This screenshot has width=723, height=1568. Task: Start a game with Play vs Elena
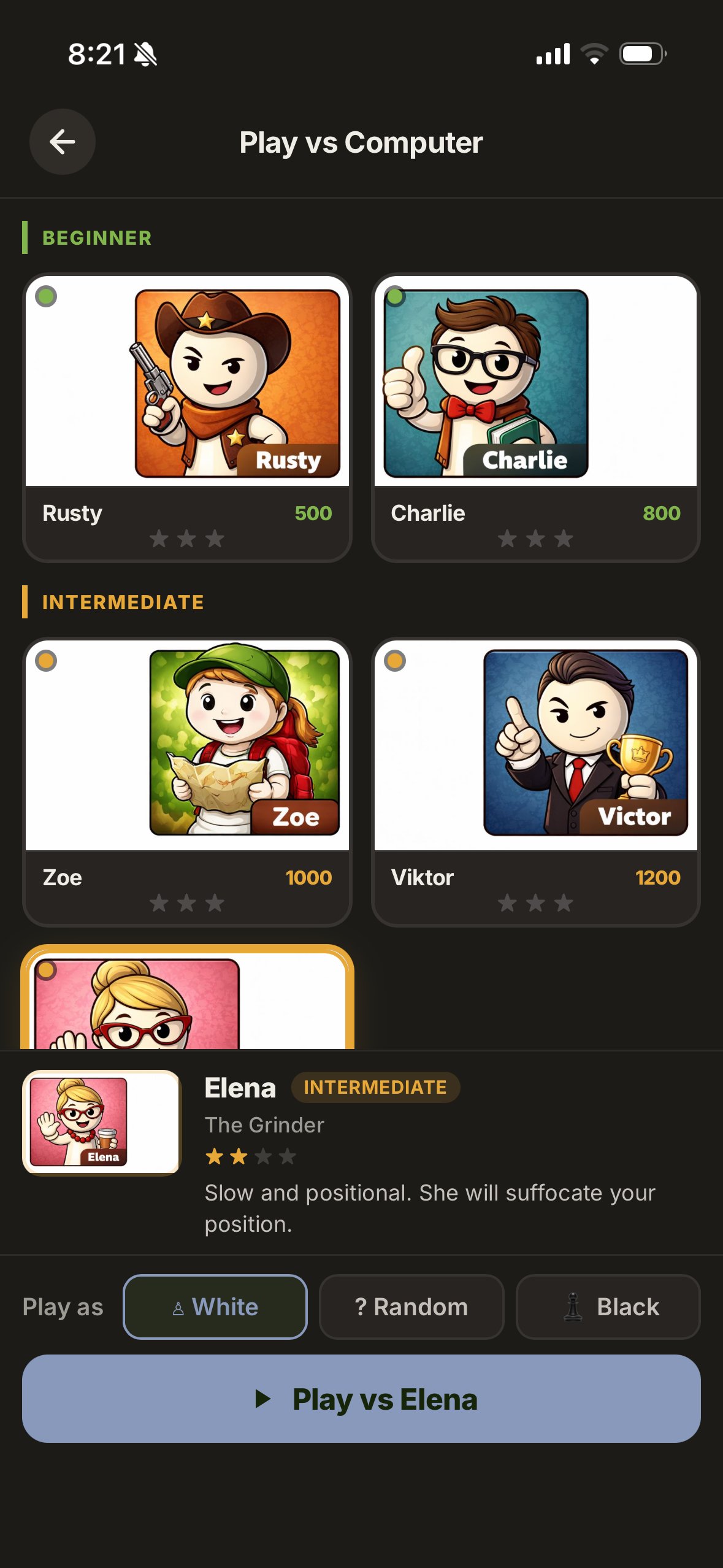point(361,1401)
